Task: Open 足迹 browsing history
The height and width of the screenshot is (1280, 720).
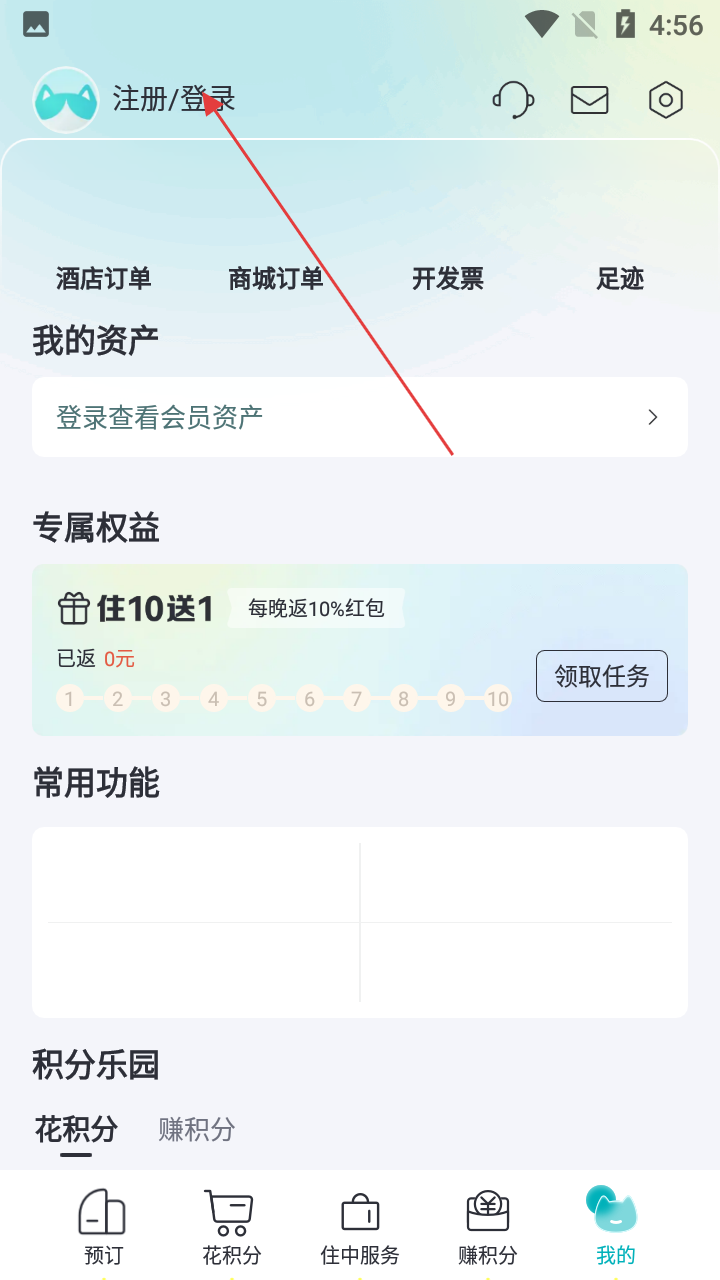Action: 620,279
